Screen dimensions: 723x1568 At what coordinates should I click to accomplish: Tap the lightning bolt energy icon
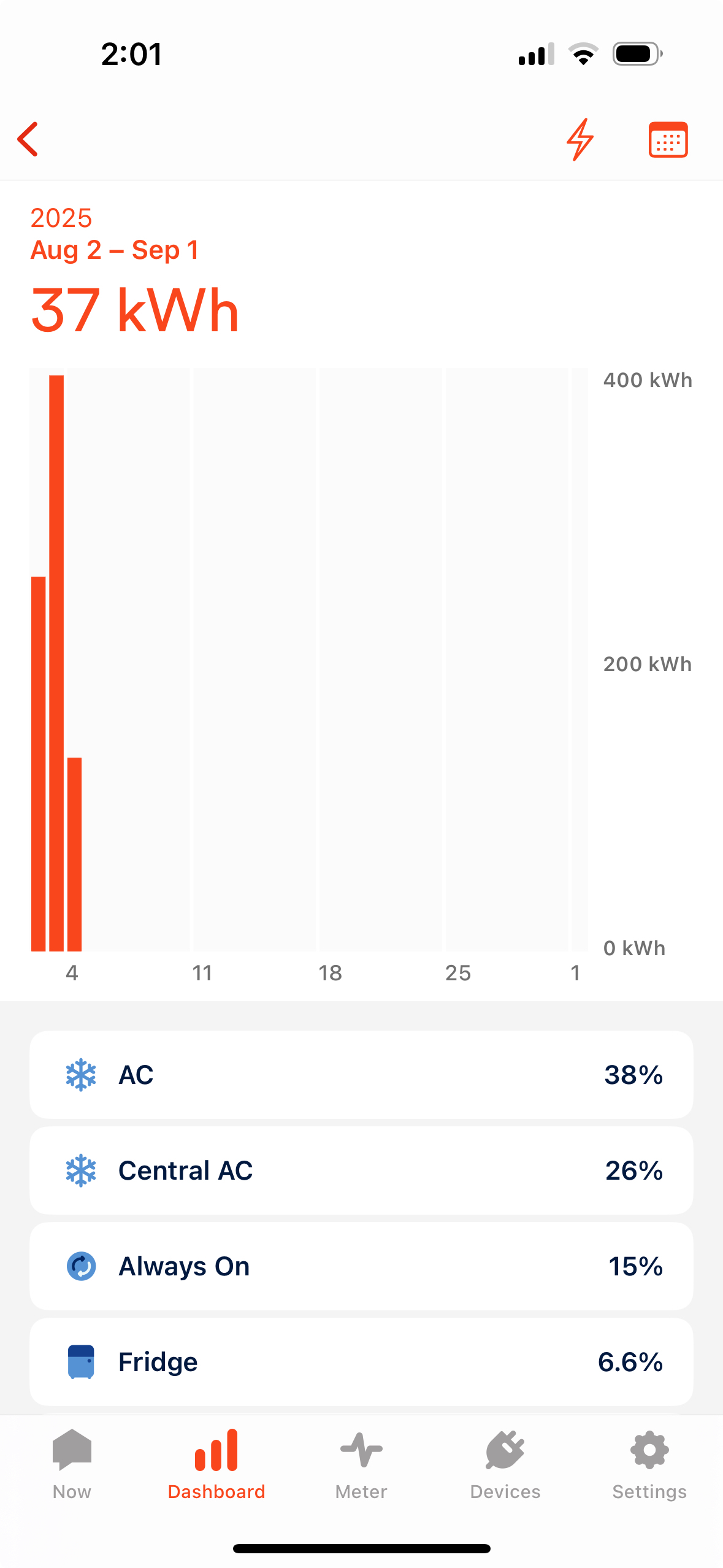[580, 139]
